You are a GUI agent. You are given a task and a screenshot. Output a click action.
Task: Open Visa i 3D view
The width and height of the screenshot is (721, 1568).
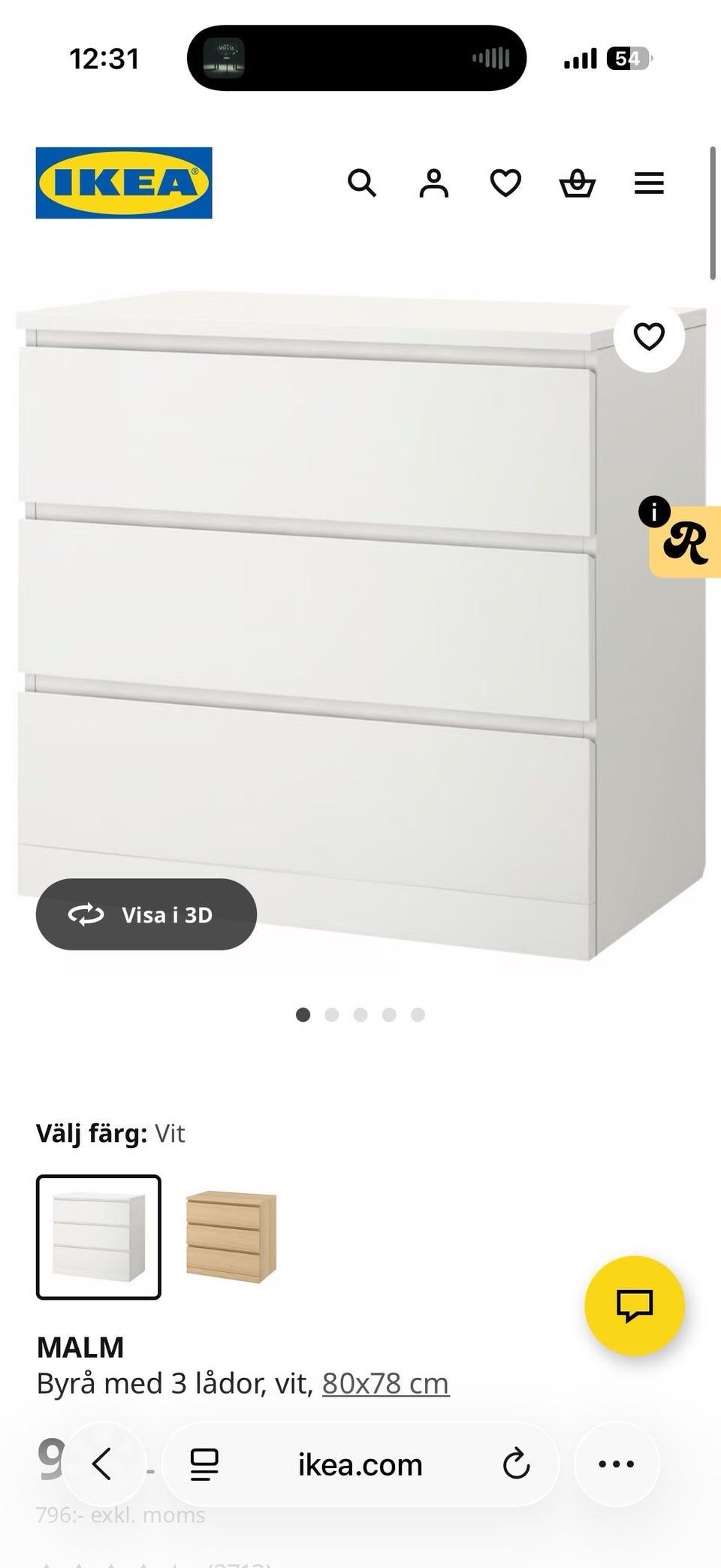click(x=146, y=915)
